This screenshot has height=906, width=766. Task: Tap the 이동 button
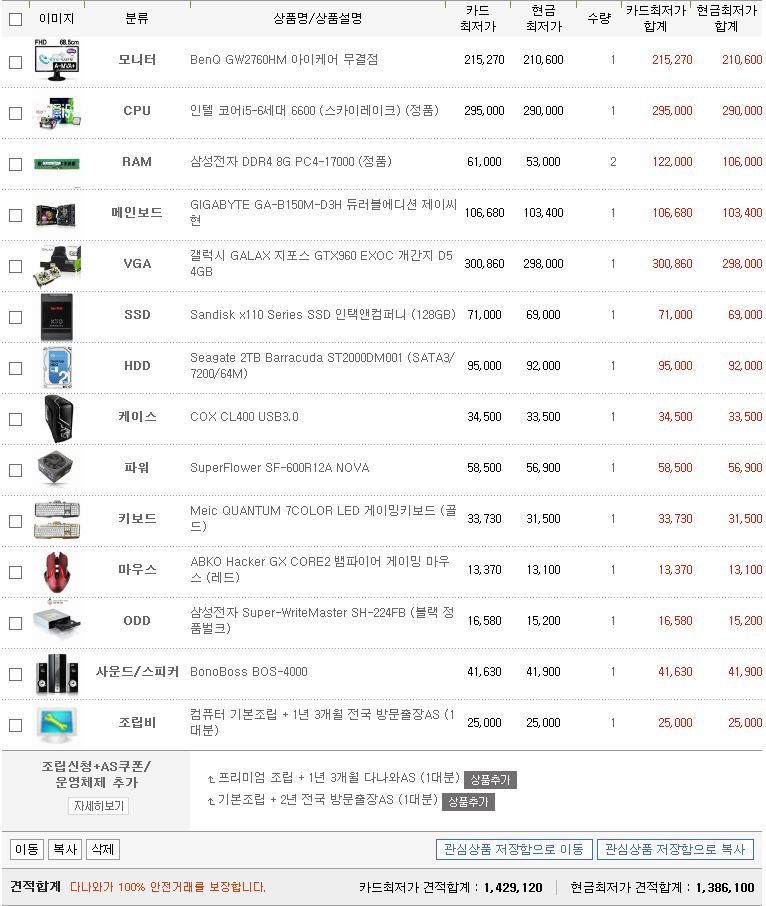(27, 849)
